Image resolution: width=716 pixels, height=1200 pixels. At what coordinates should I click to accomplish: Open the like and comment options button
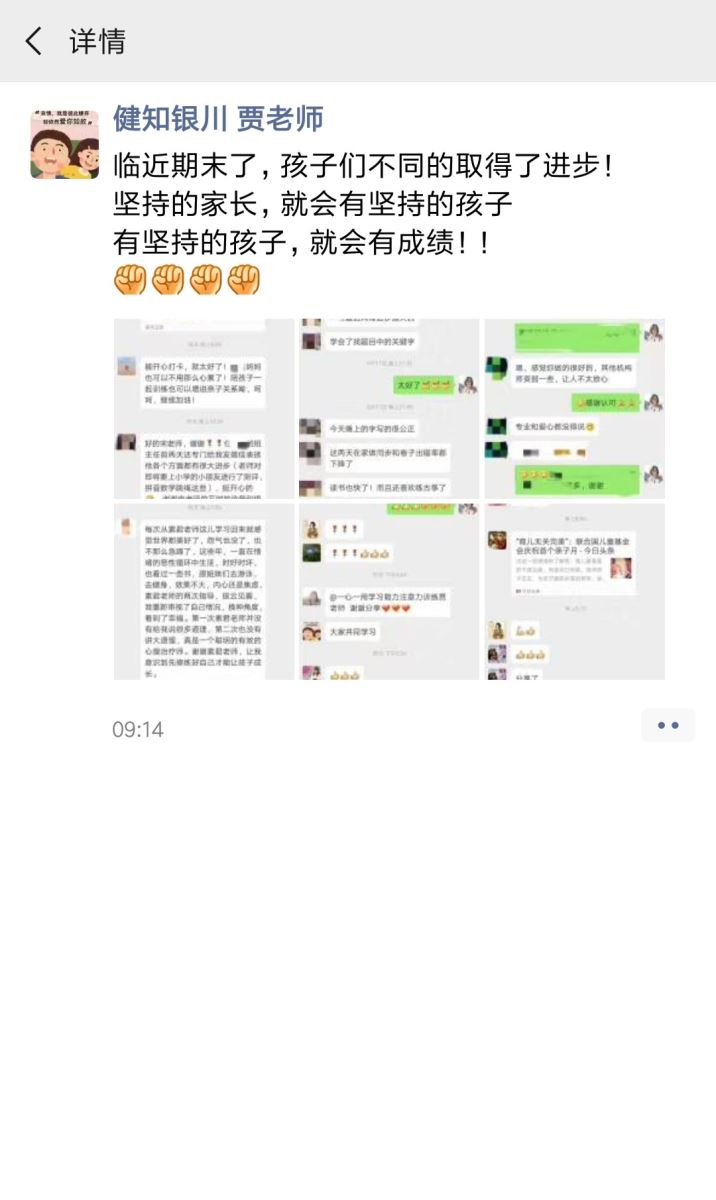point(668,726)
